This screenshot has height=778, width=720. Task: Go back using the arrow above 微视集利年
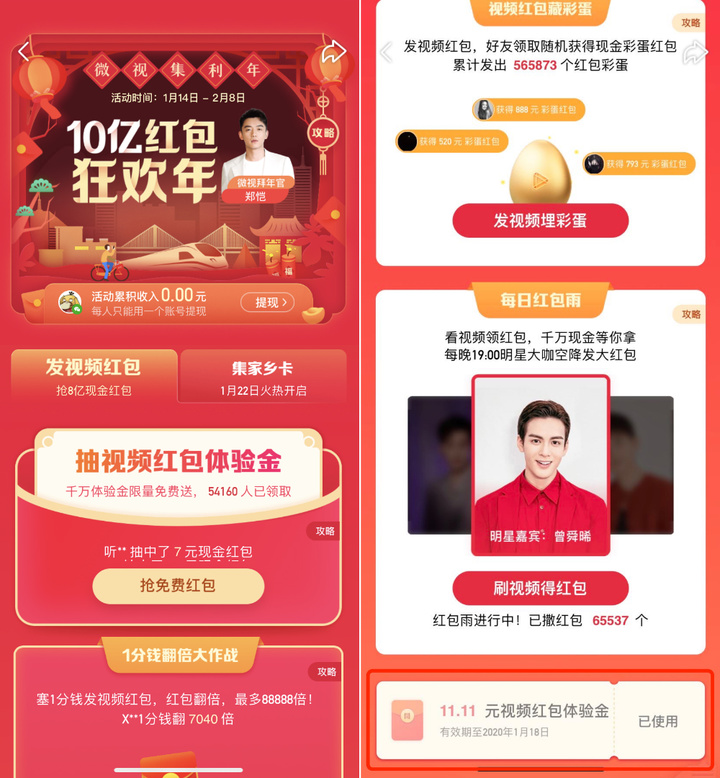(x=24, y=52)
